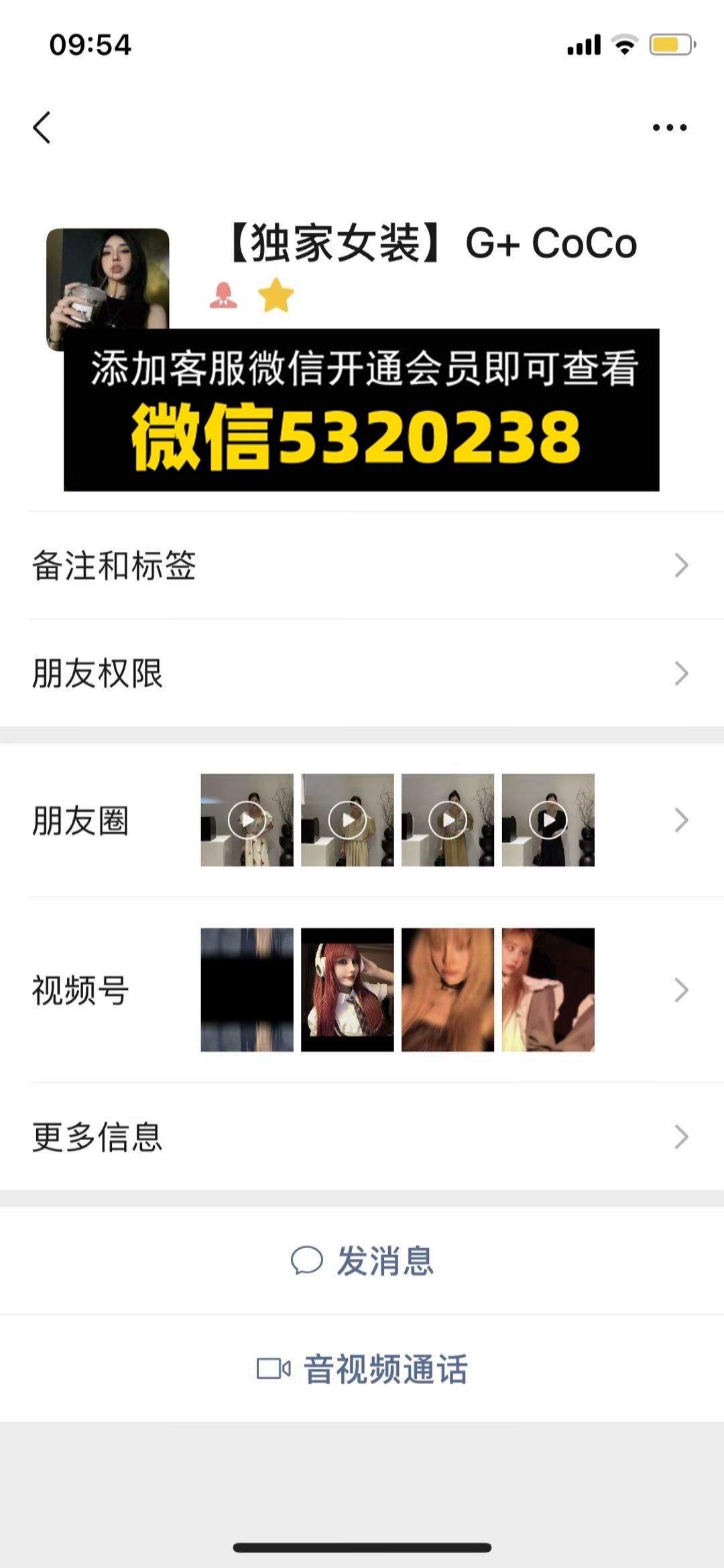
Task: Open 朋友权限 settings
Action: click(362, 673)
